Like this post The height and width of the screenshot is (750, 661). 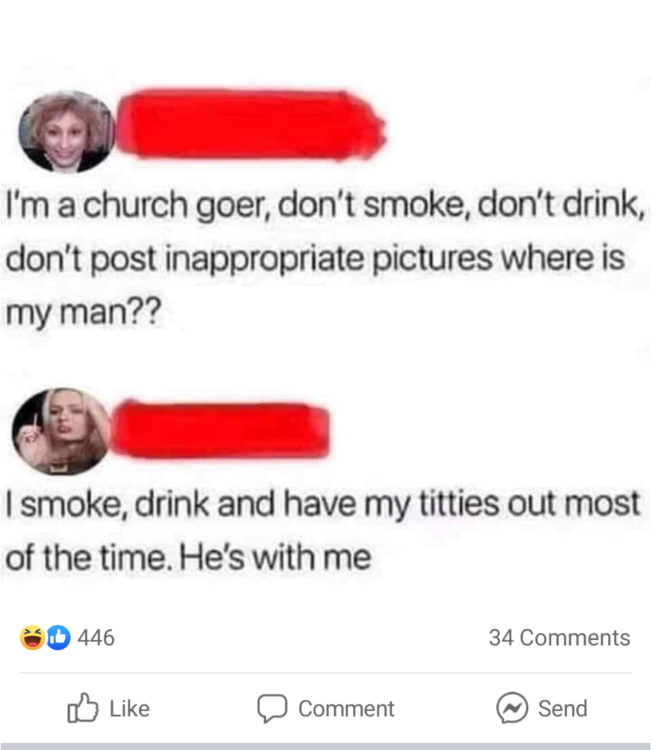[108, 708]
